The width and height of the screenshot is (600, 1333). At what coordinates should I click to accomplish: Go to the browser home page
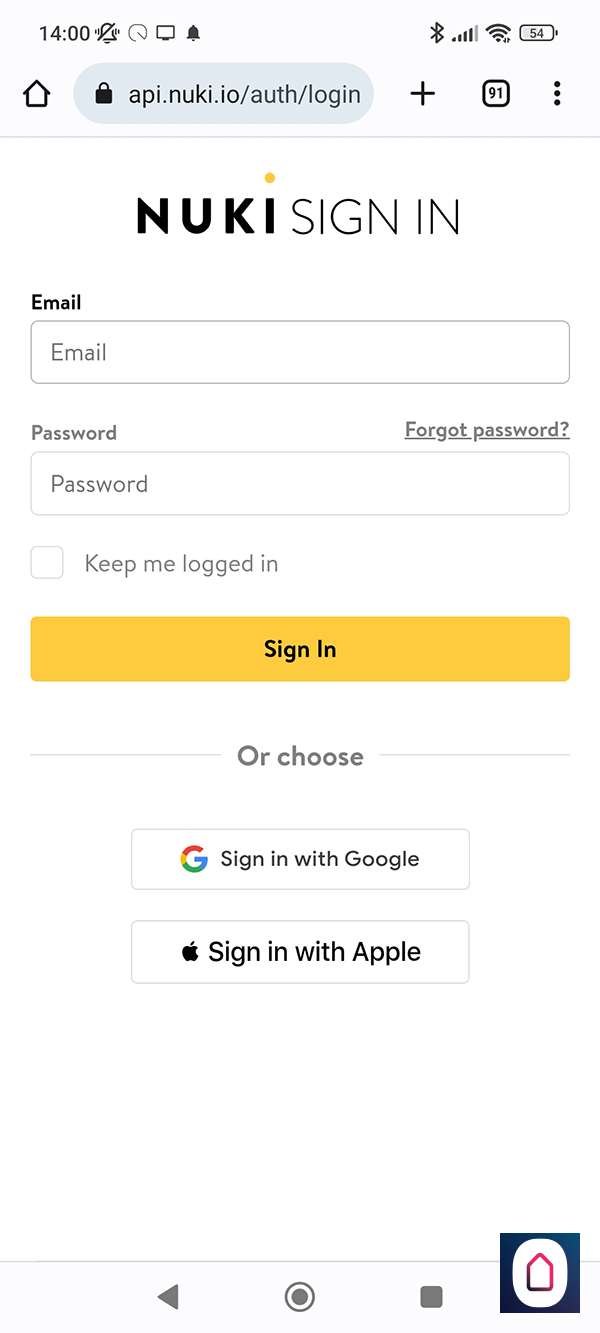(x=36, y=94)
